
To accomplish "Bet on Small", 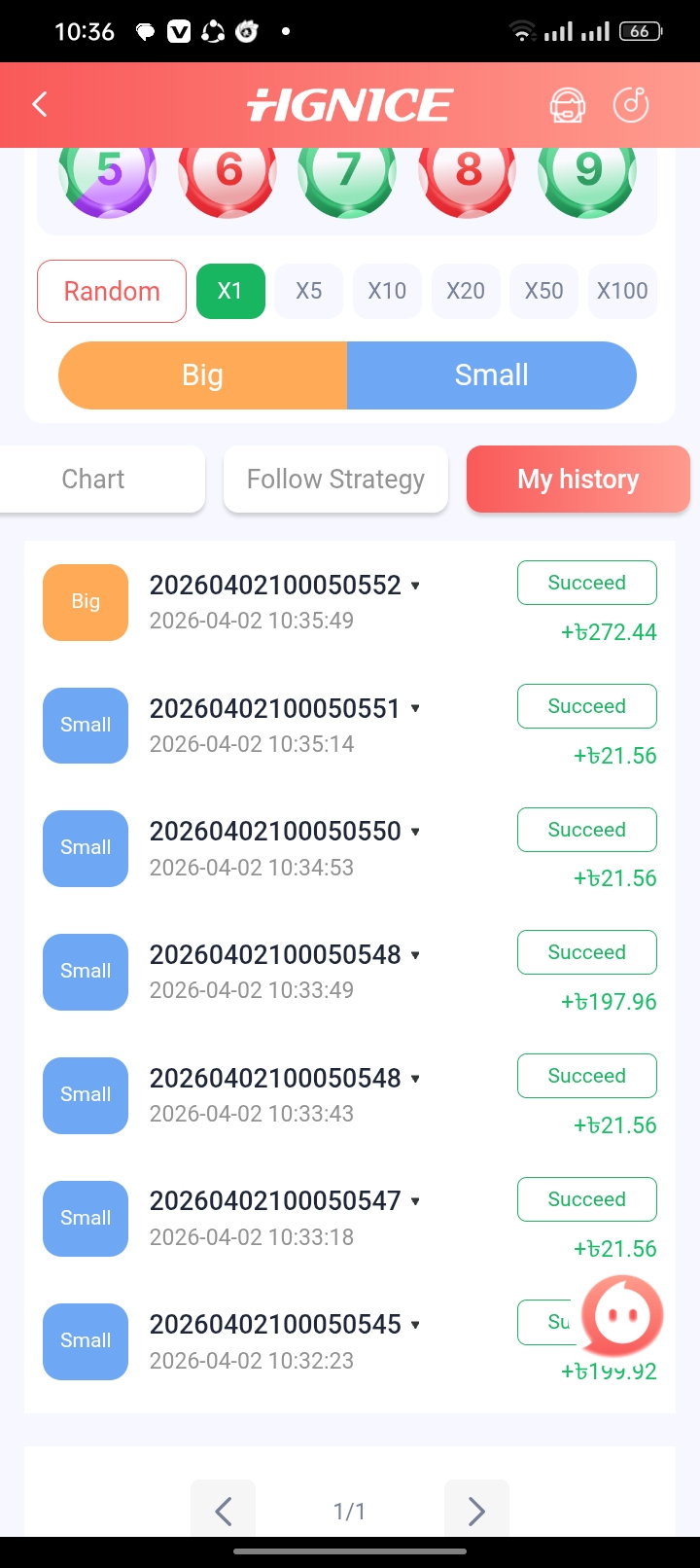I will [x=491, y=375].
